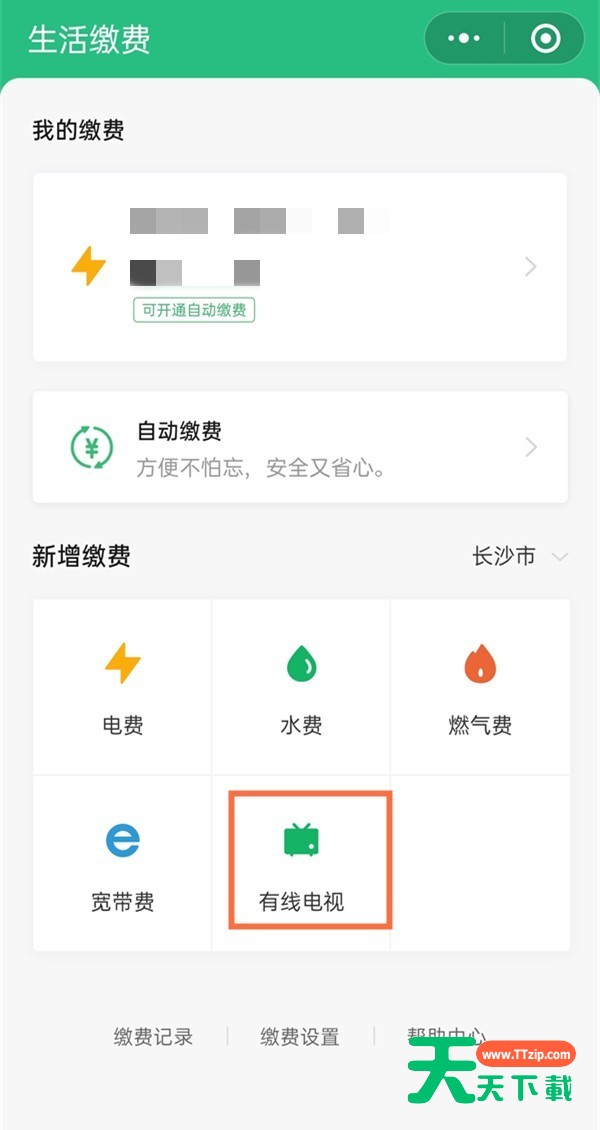This screenshot has width=600, height=1130.
Task: Close the mini program via circle icon
Action: 546,39
